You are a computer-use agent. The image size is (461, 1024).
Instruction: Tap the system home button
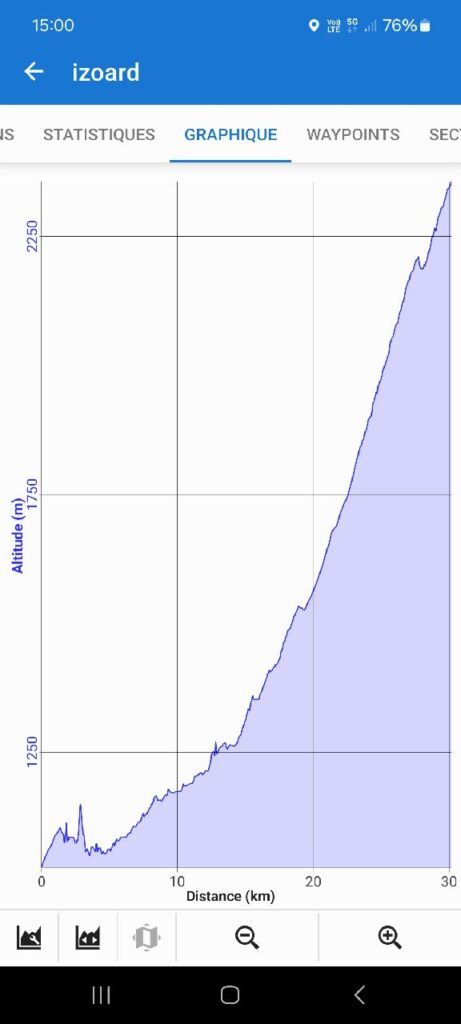pyautogui.click(x=230, y=995)
